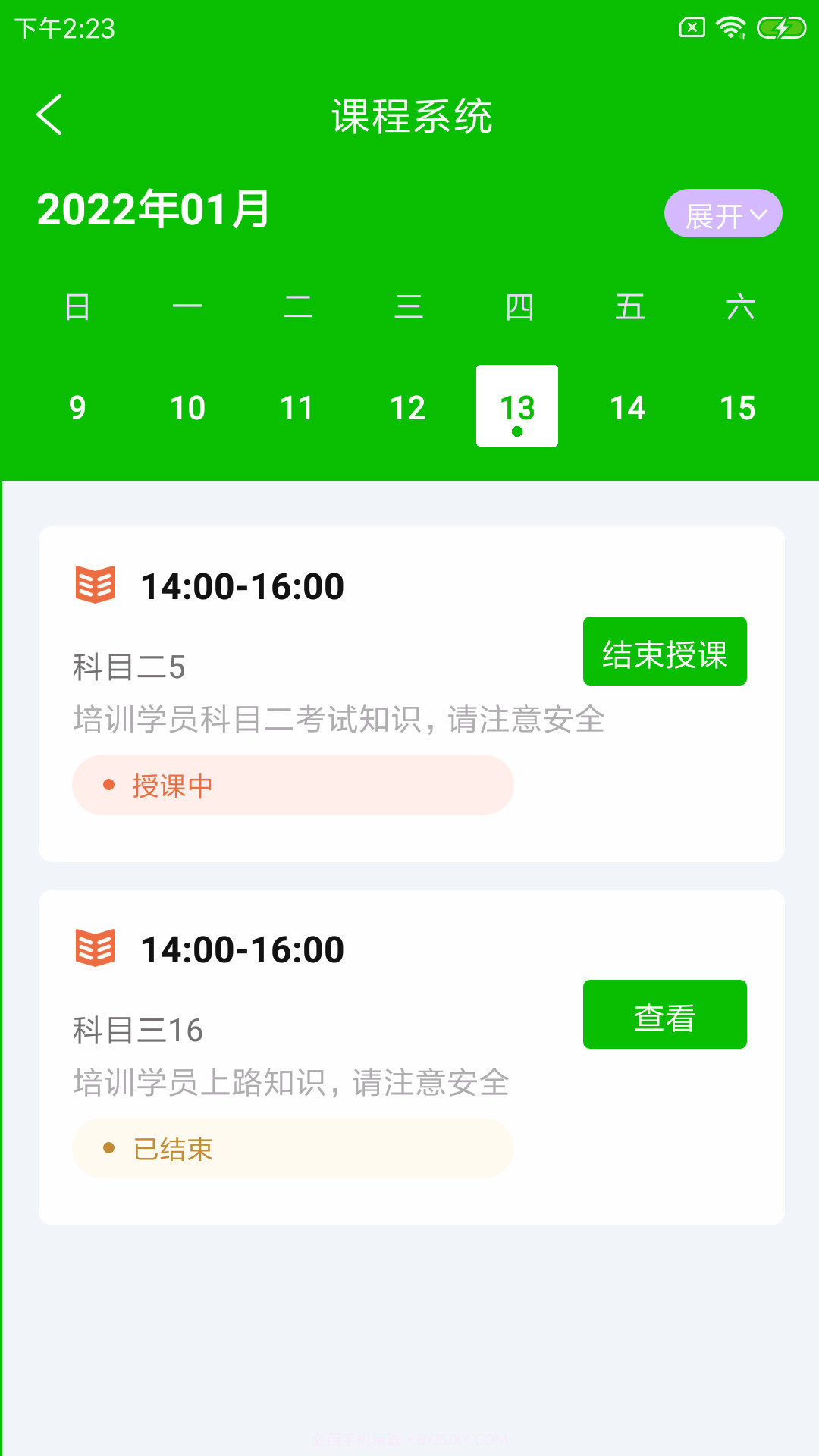Tap the 授课中 status dot on the first card
The image size is (819, 1456).
tap(111, 785)
